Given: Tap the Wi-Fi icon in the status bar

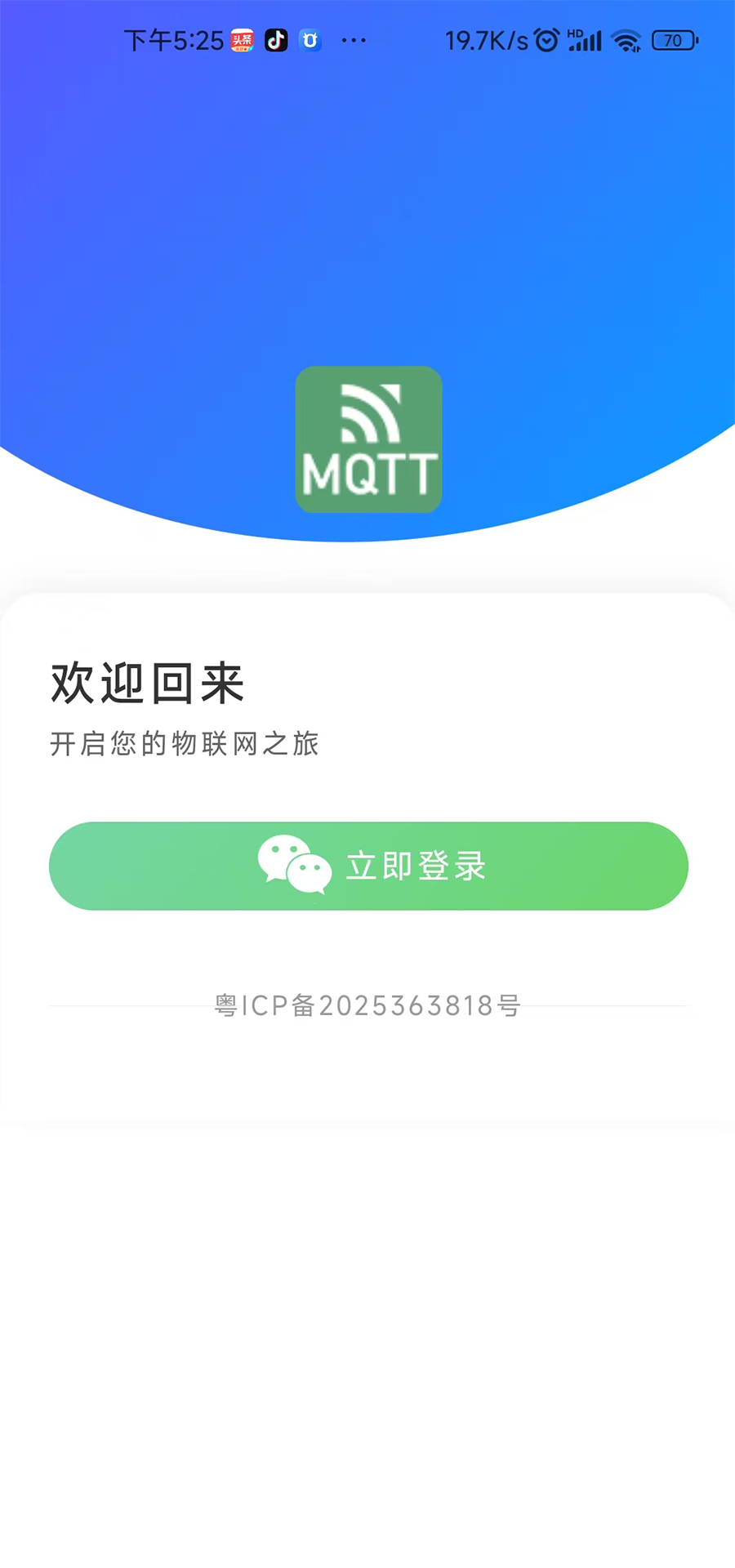Looking at the screenshot, I should pyautogui.click(x=627, y=39).
